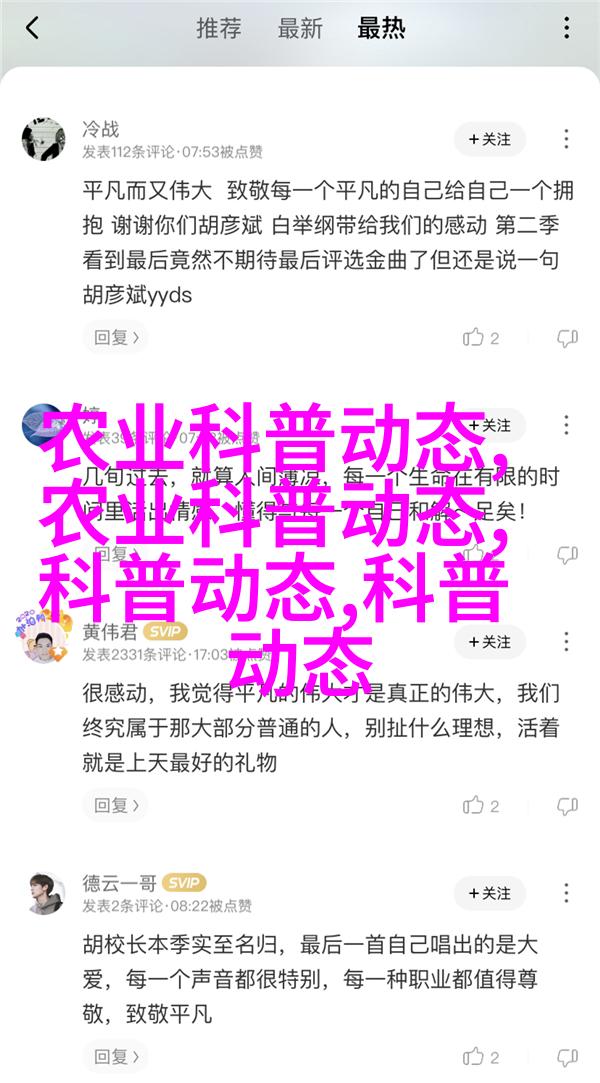Viewport: 600px width, 1083px height.
Task: Open overflow menu on 德云一哥's comment
Action: (567, 893)
